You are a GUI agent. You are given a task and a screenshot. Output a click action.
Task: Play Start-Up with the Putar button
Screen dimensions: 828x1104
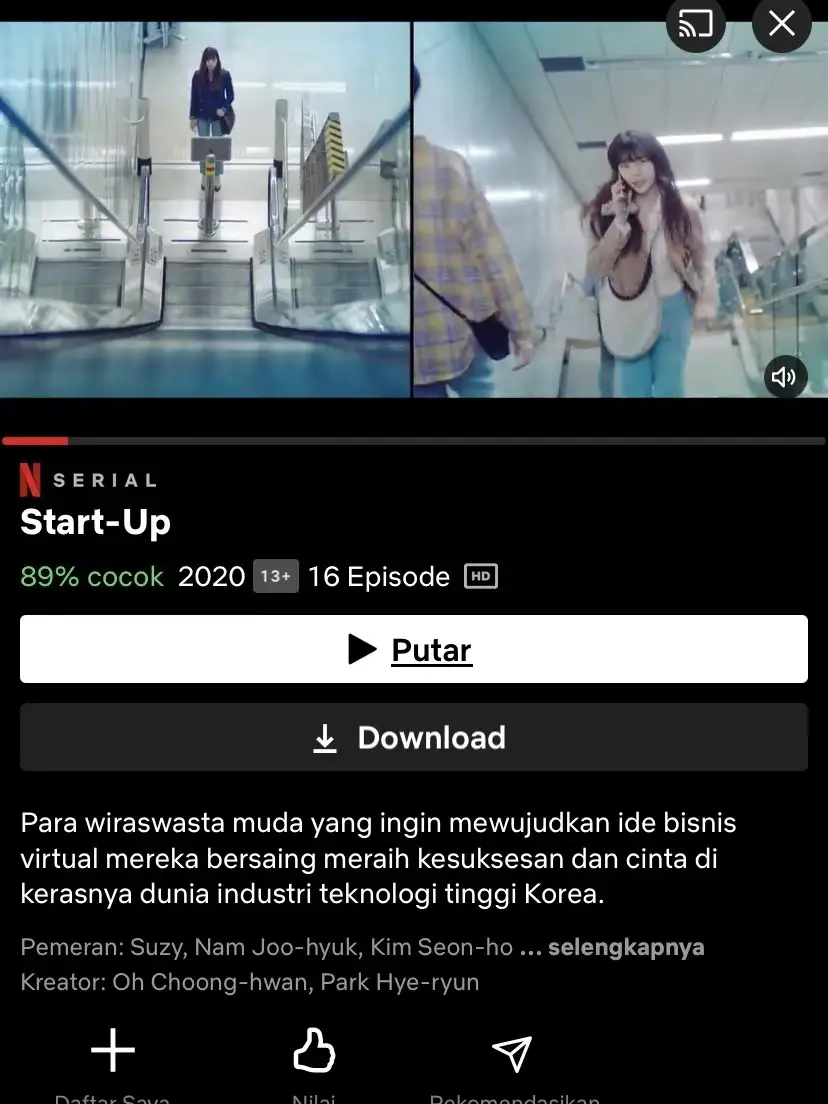pos(413,650)
